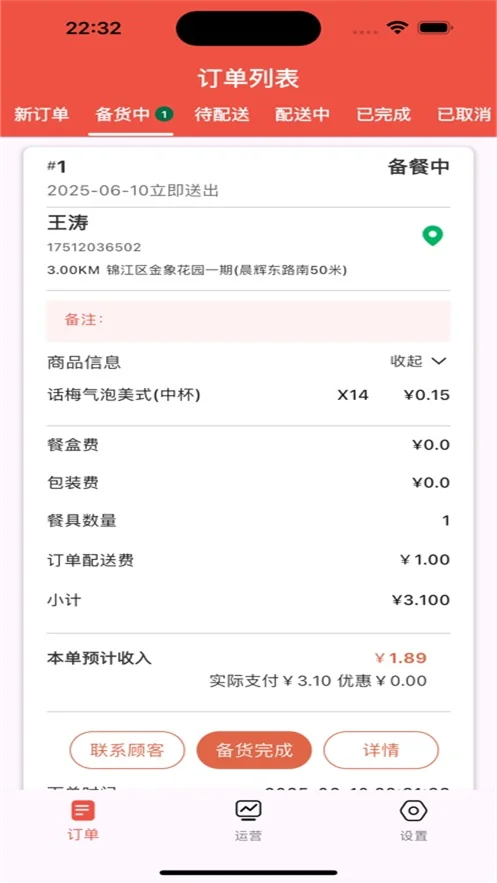Show the 已取消 orders tab
This screenshot has width=497, height=883.
click(x=464, y=114)
